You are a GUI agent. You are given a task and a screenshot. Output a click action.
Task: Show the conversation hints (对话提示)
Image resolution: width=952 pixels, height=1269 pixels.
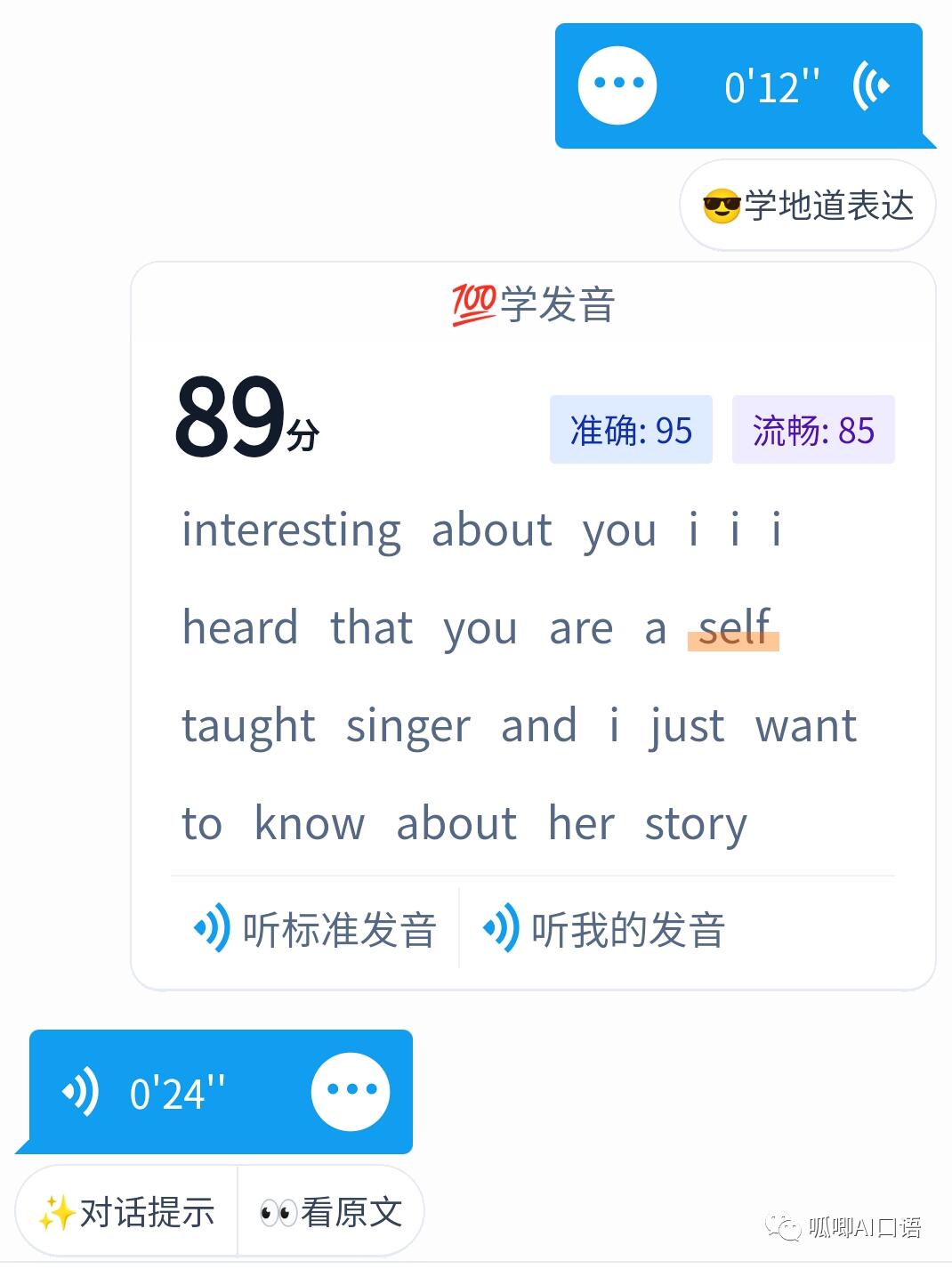click(x=128, y=1212)
